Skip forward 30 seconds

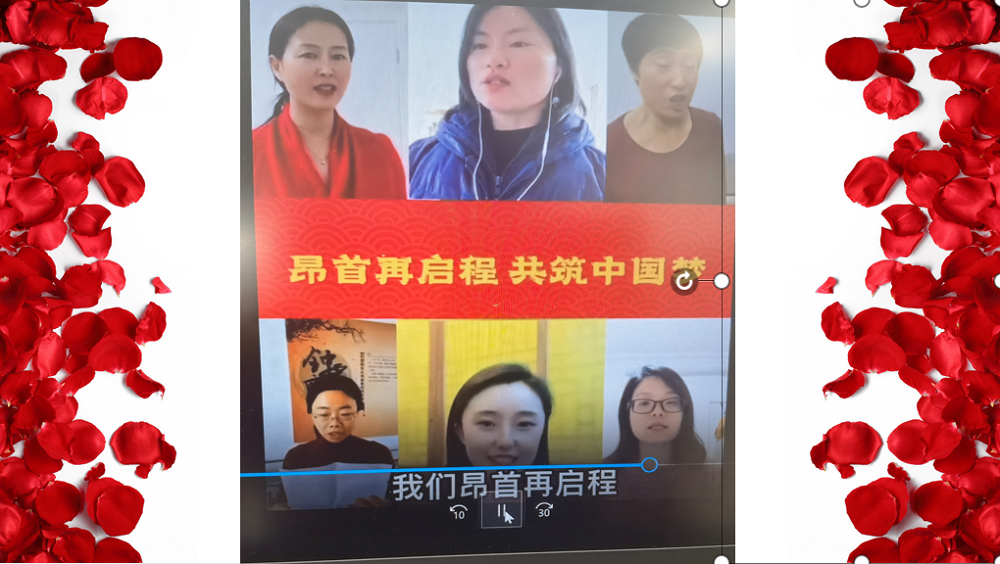click(544, 510)
